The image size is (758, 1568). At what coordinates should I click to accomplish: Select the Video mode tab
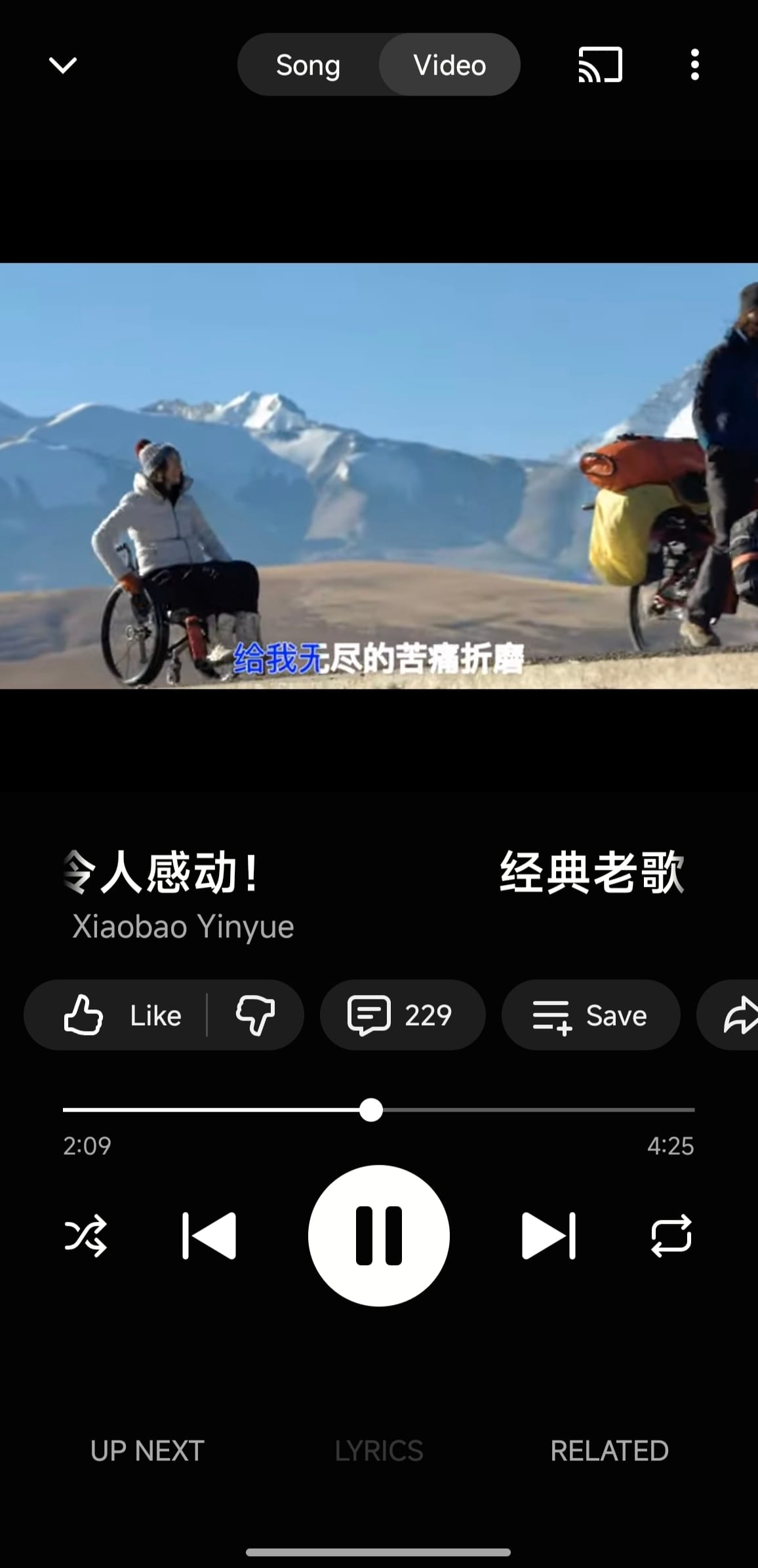pos(450,65)
